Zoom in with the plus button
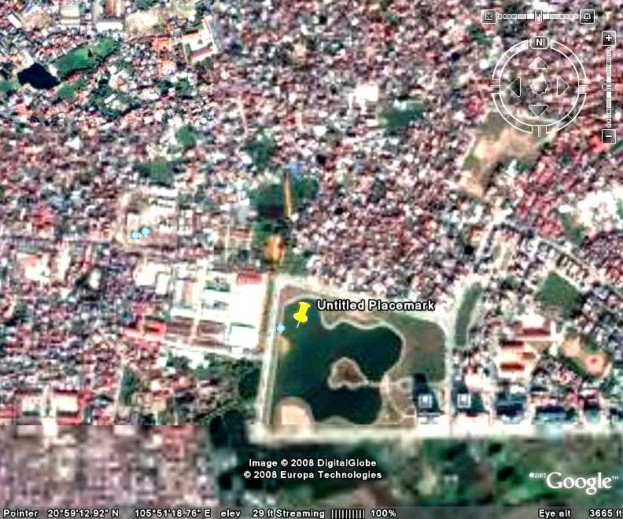623x519 pixels. [x=609, y=38]
